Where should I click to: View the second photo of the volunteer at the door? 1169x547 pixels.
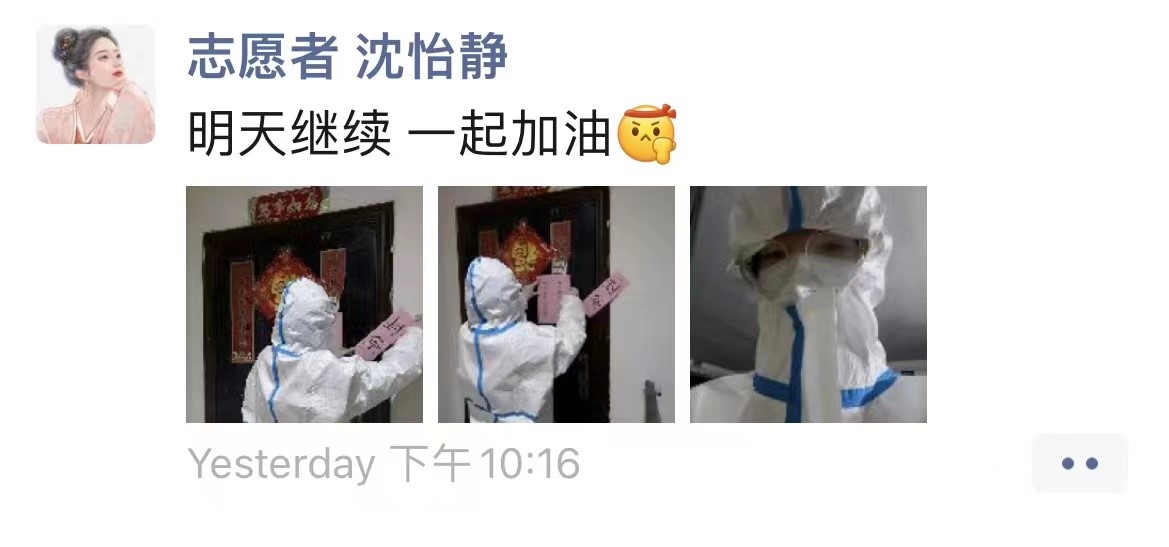[556, 304]
